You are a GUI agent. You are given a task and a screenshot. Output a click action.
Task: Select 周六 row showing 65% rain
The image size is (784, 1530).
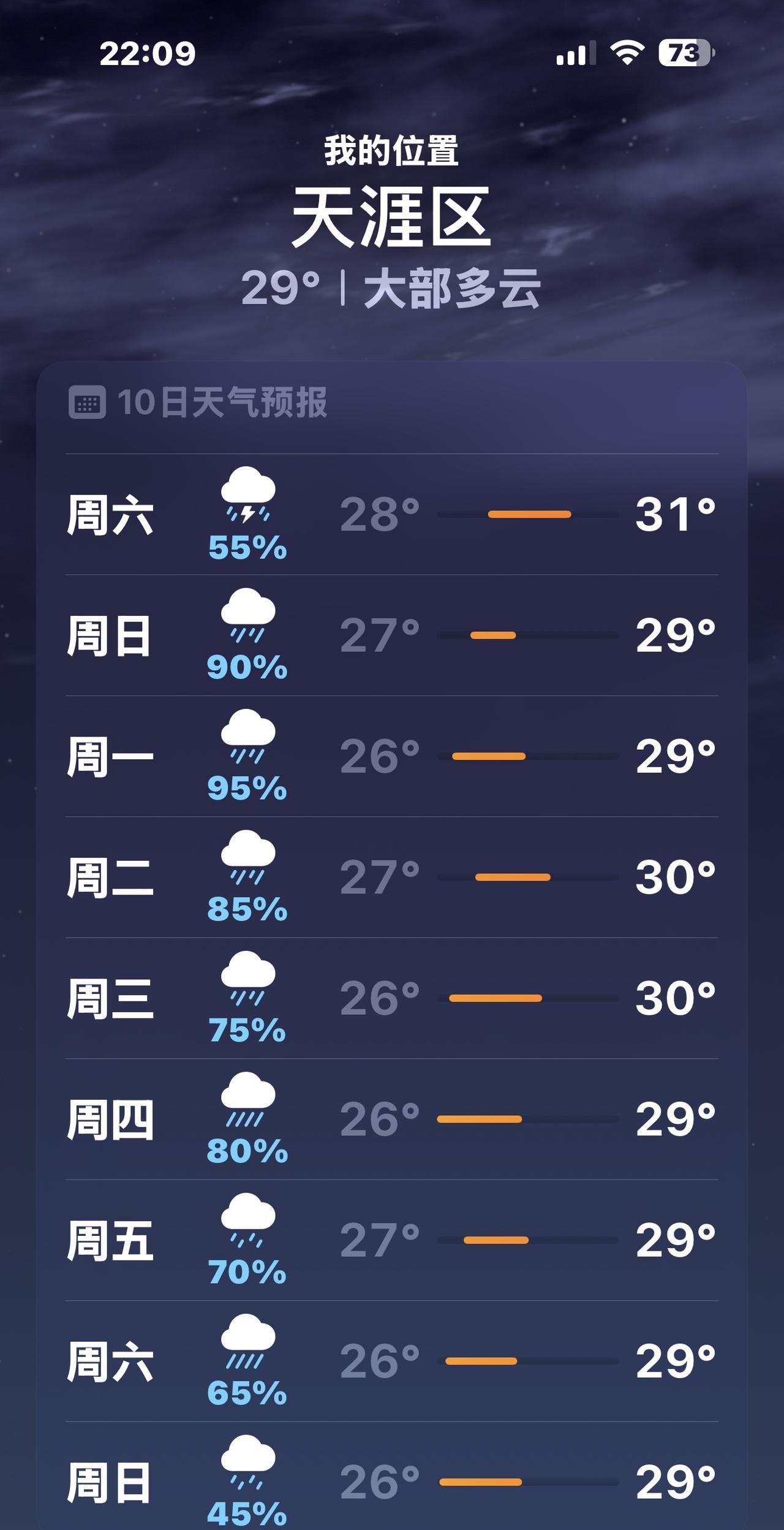(392, 1361)
